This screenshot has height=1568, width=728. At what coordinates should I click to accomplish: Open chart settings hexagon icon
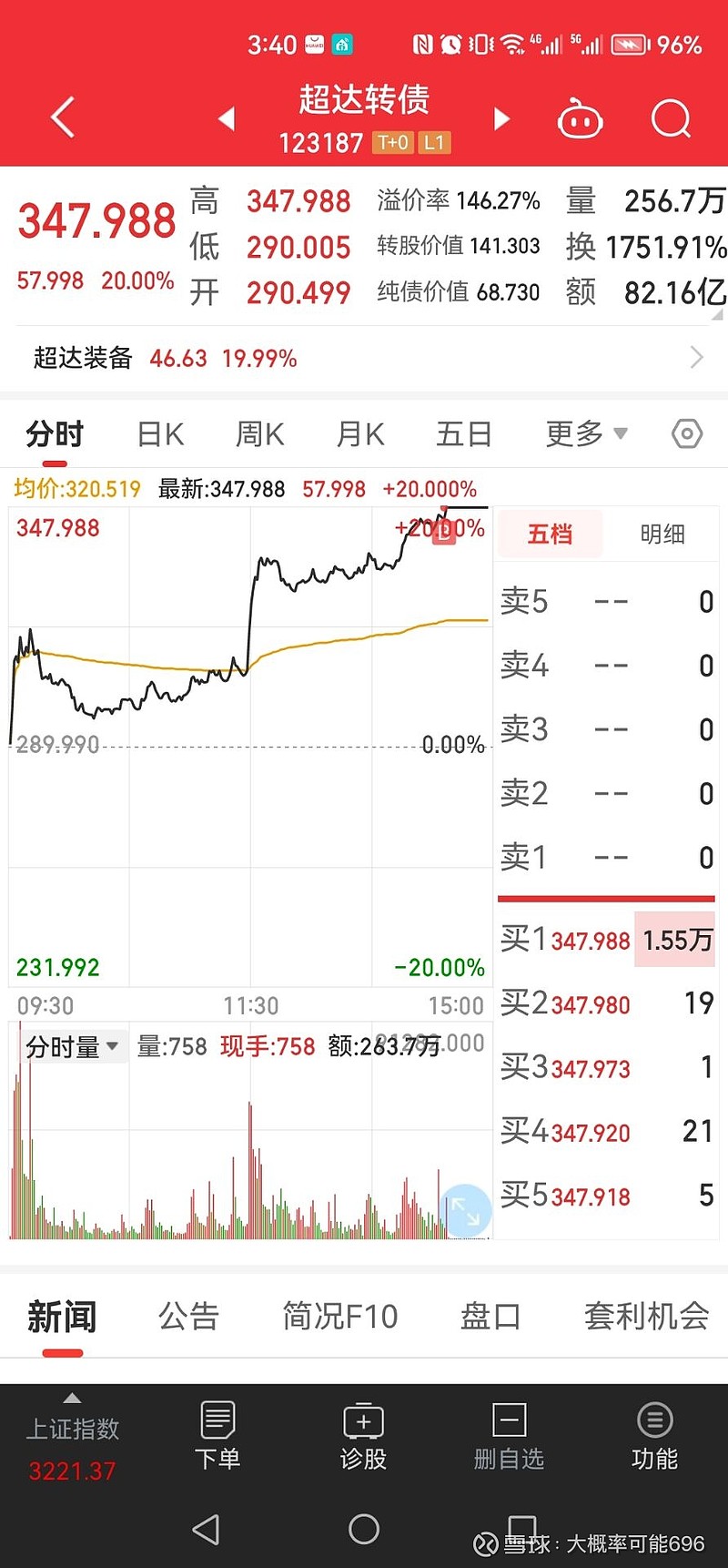click(687, 433)
